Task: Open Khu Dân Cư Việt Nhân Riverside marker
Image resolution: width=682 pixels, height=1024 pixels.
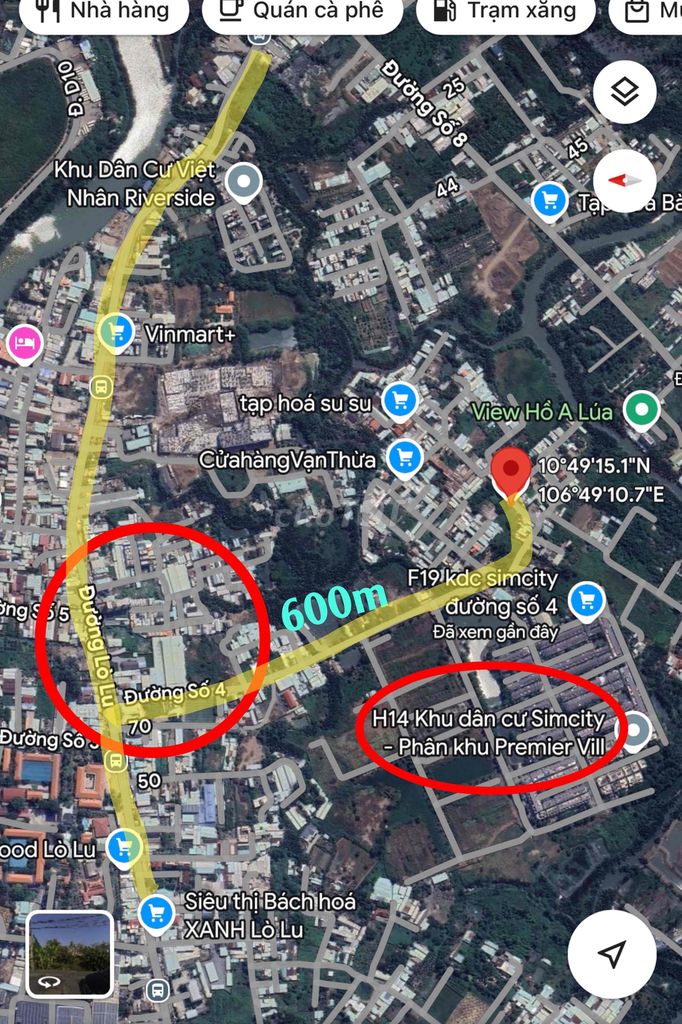Action: click(242, 183)
